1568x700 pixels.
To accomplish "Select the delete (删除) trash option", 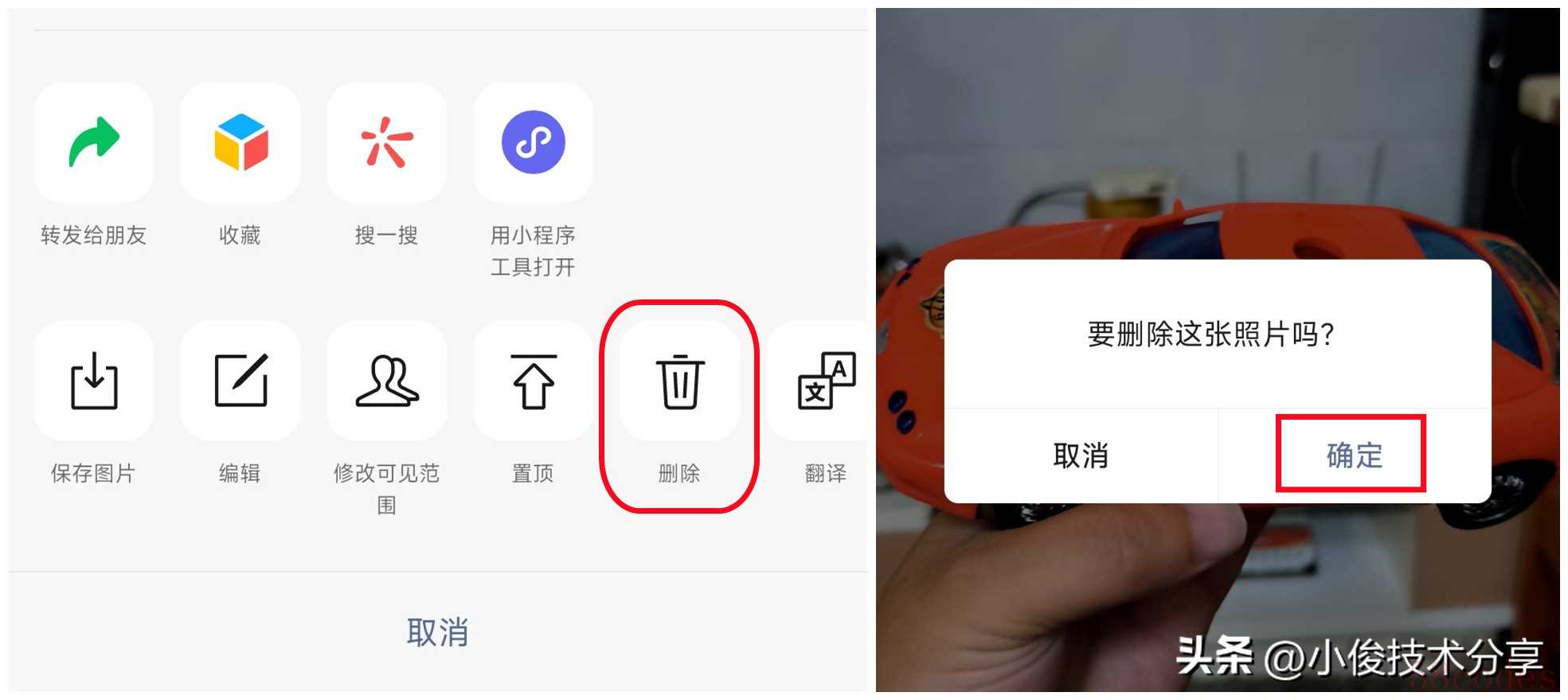I will coord(679,381).
